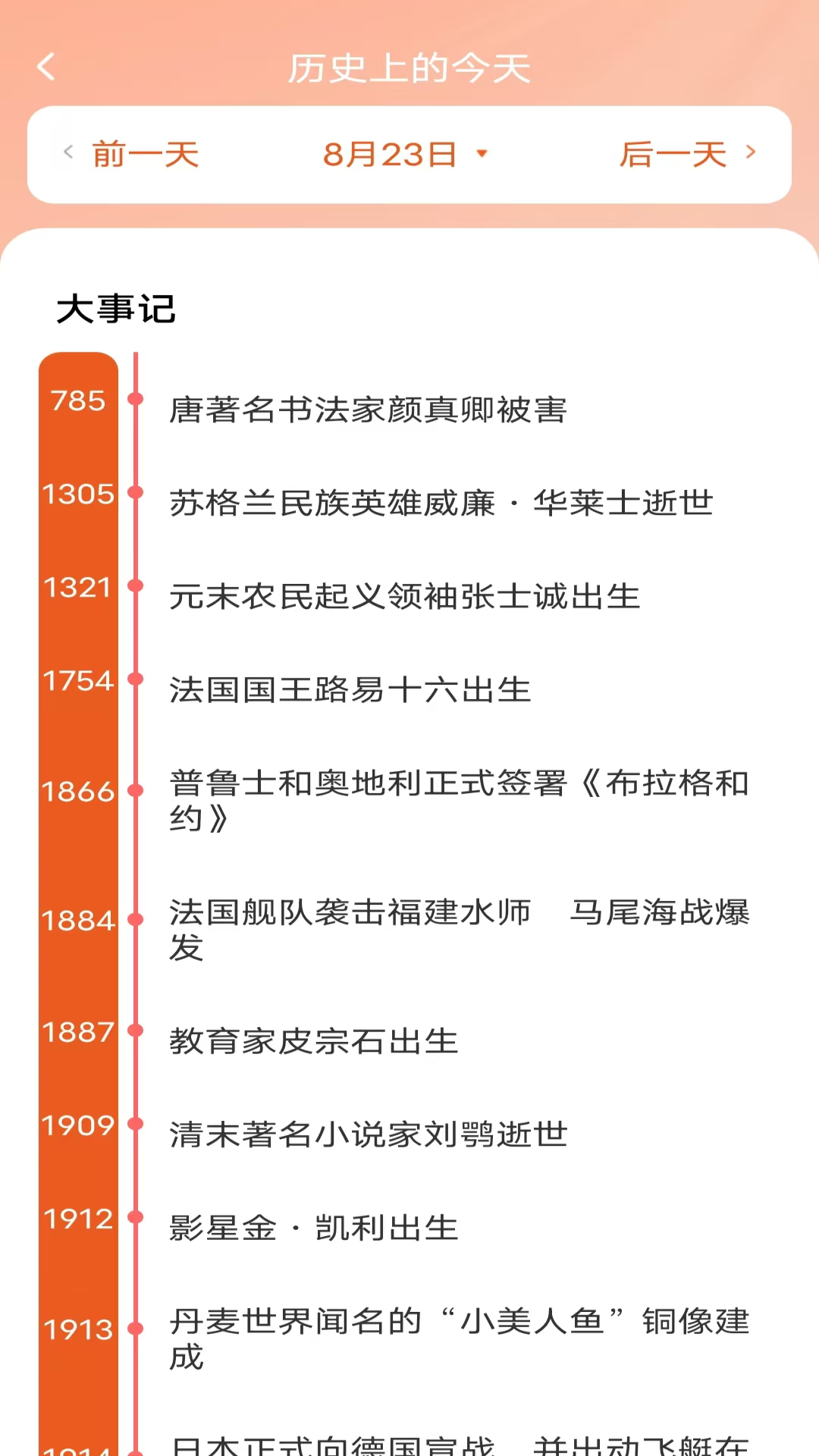This screenshot has height=1456, width=819.
Task: View the 1321 张士诚出生 entry
Action: point(404,597)
